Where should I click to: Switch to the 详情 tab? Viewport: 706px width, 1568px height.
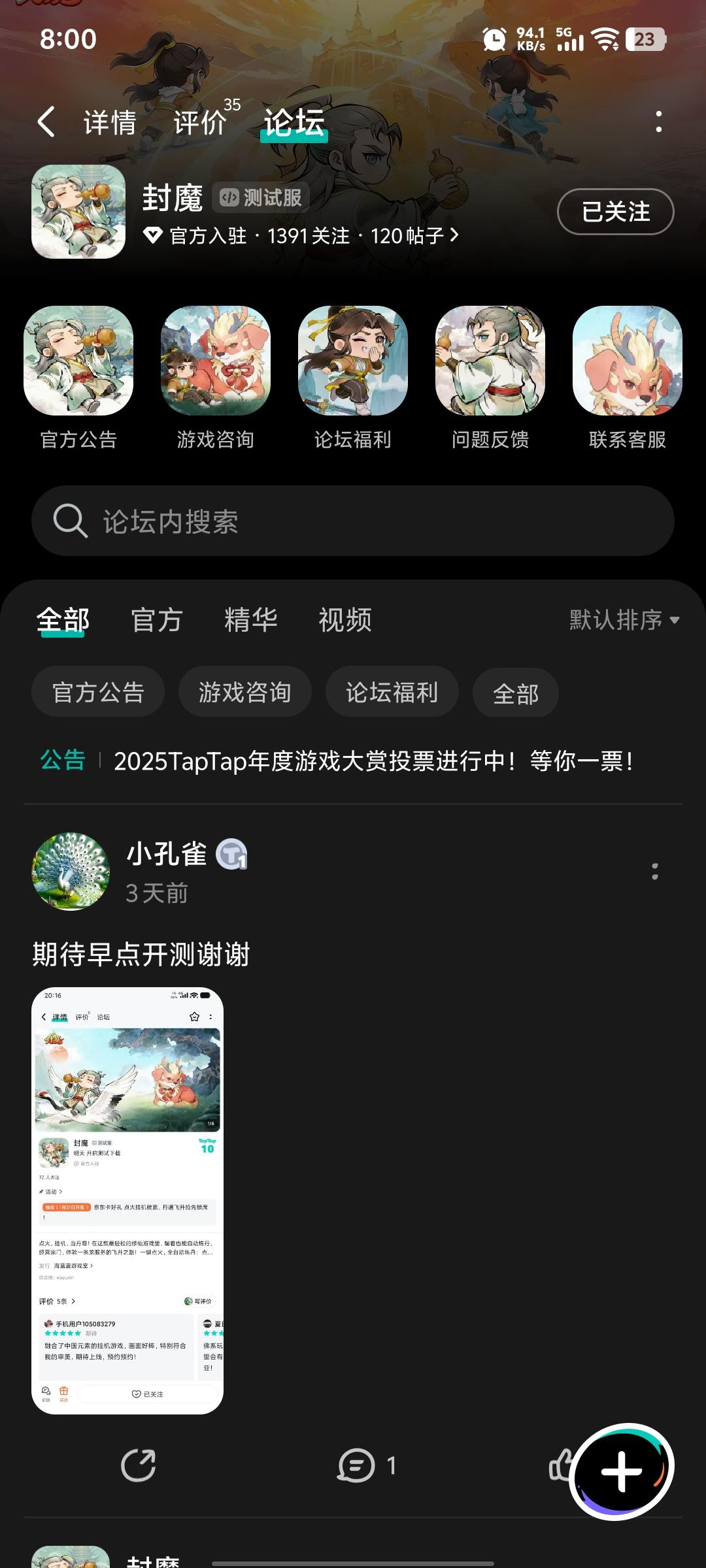tap(110, 123)
